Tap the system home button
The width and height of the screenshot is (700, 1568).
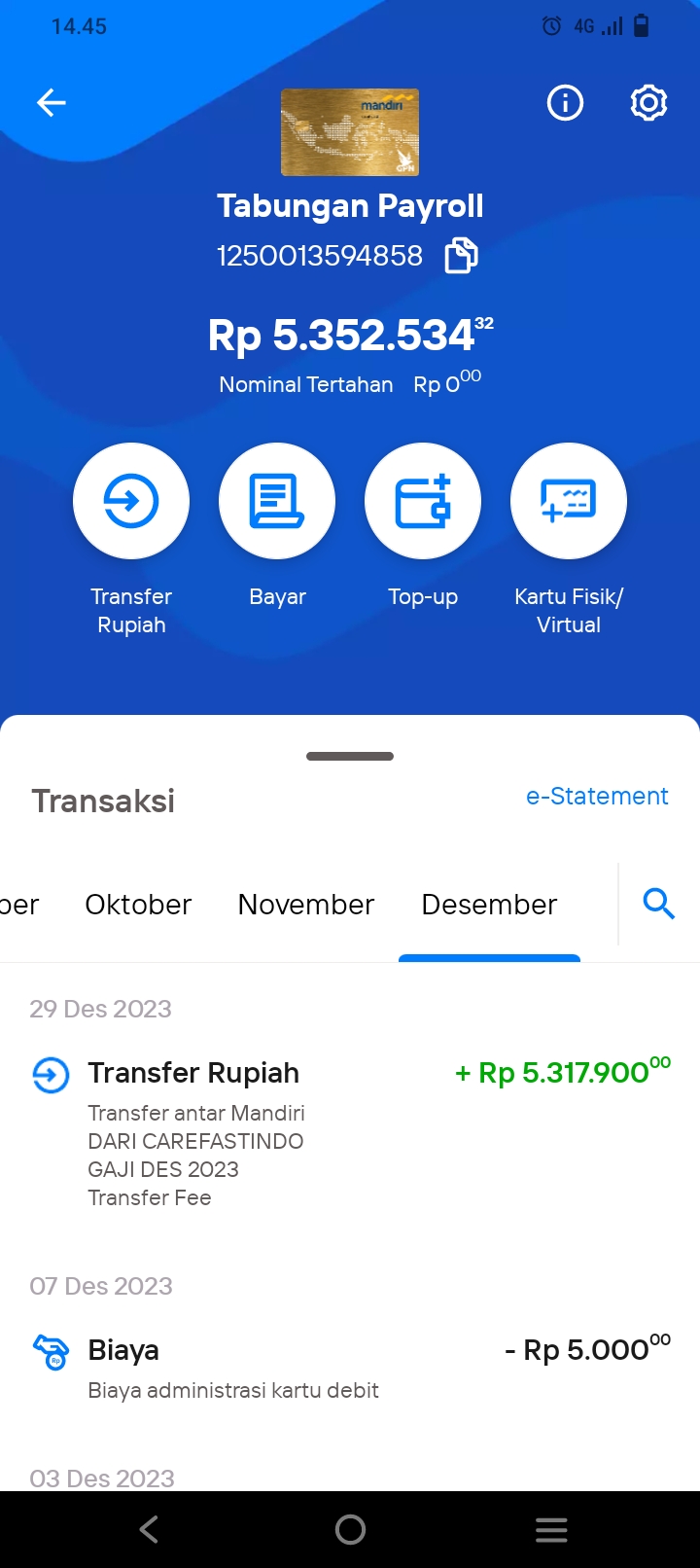(350, 1530)
